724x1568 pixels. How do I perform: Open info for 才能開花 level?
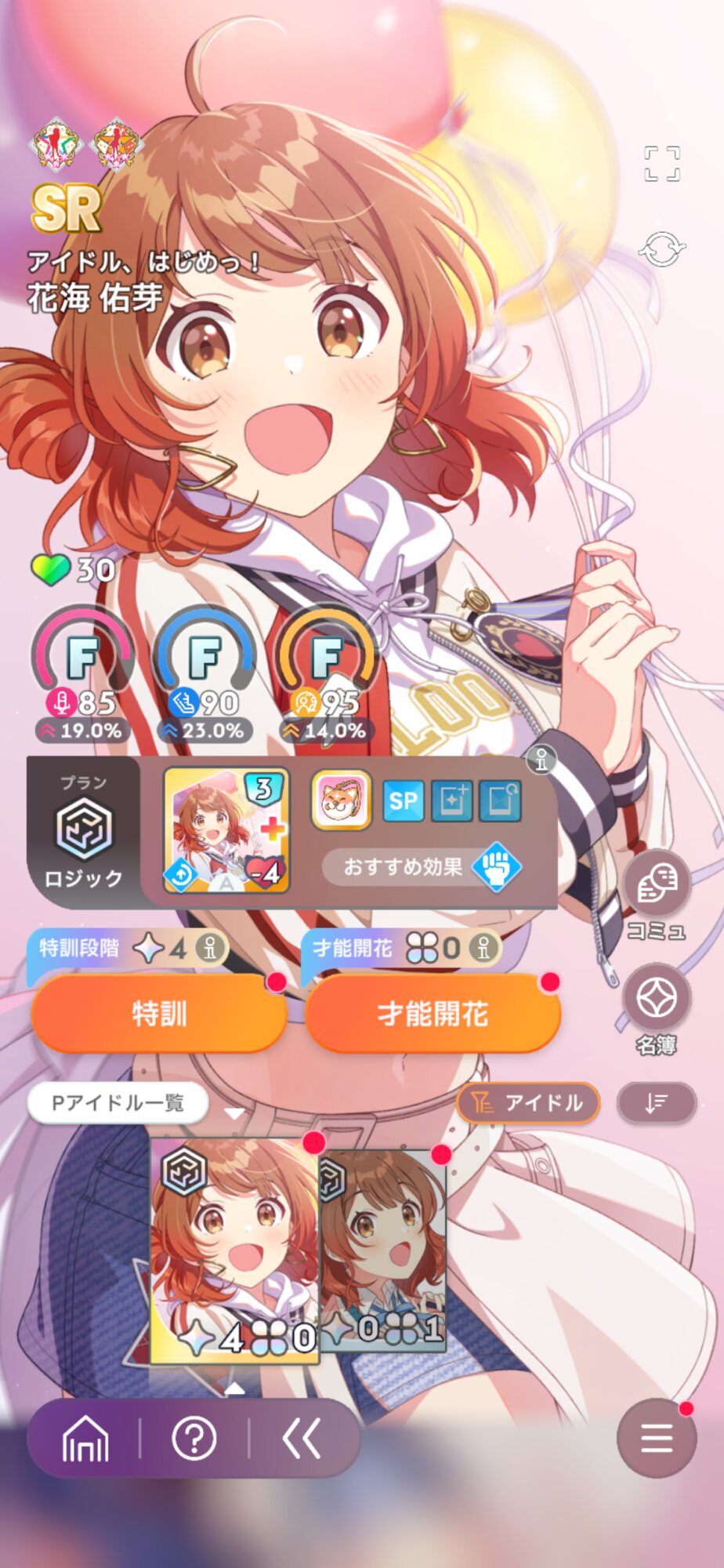pos(483,949)
